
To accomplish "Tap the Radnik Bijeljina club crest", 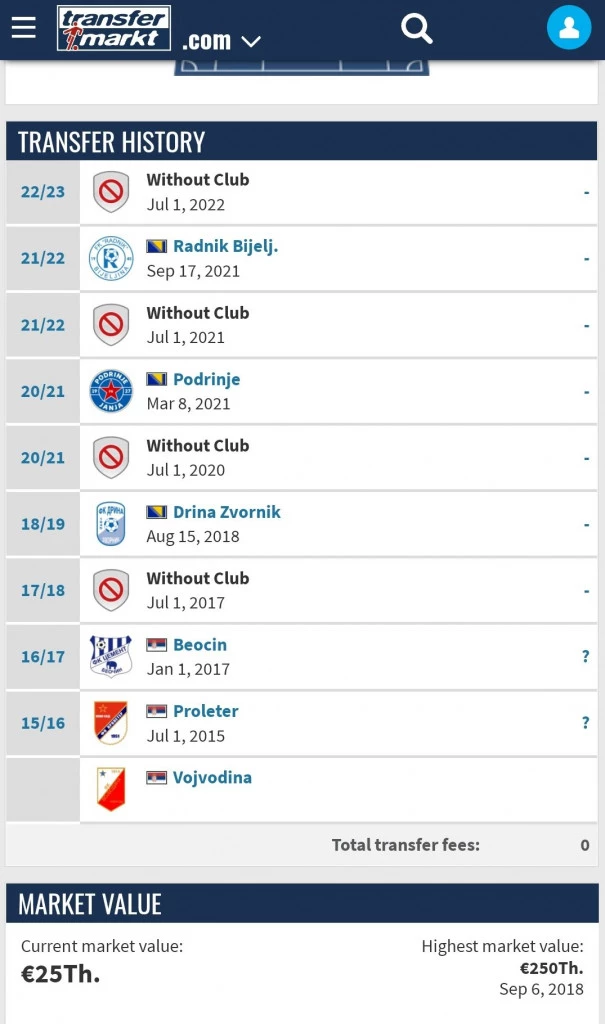I will coord(110,258).
